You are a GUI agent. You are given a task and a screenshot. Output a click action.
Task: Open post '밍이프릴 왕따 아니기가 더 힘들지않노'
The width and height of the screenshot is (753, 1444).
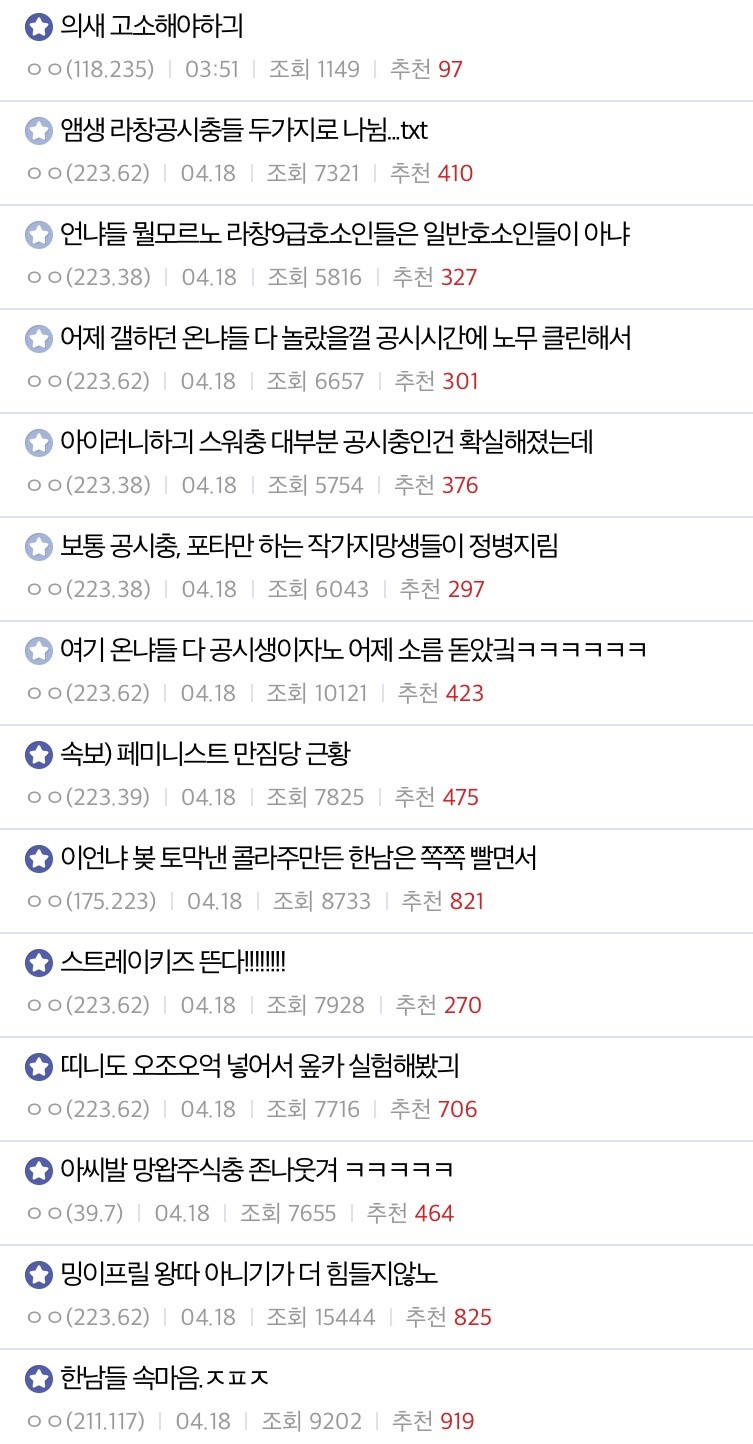pyautogui.click(x=248, y=1274)
